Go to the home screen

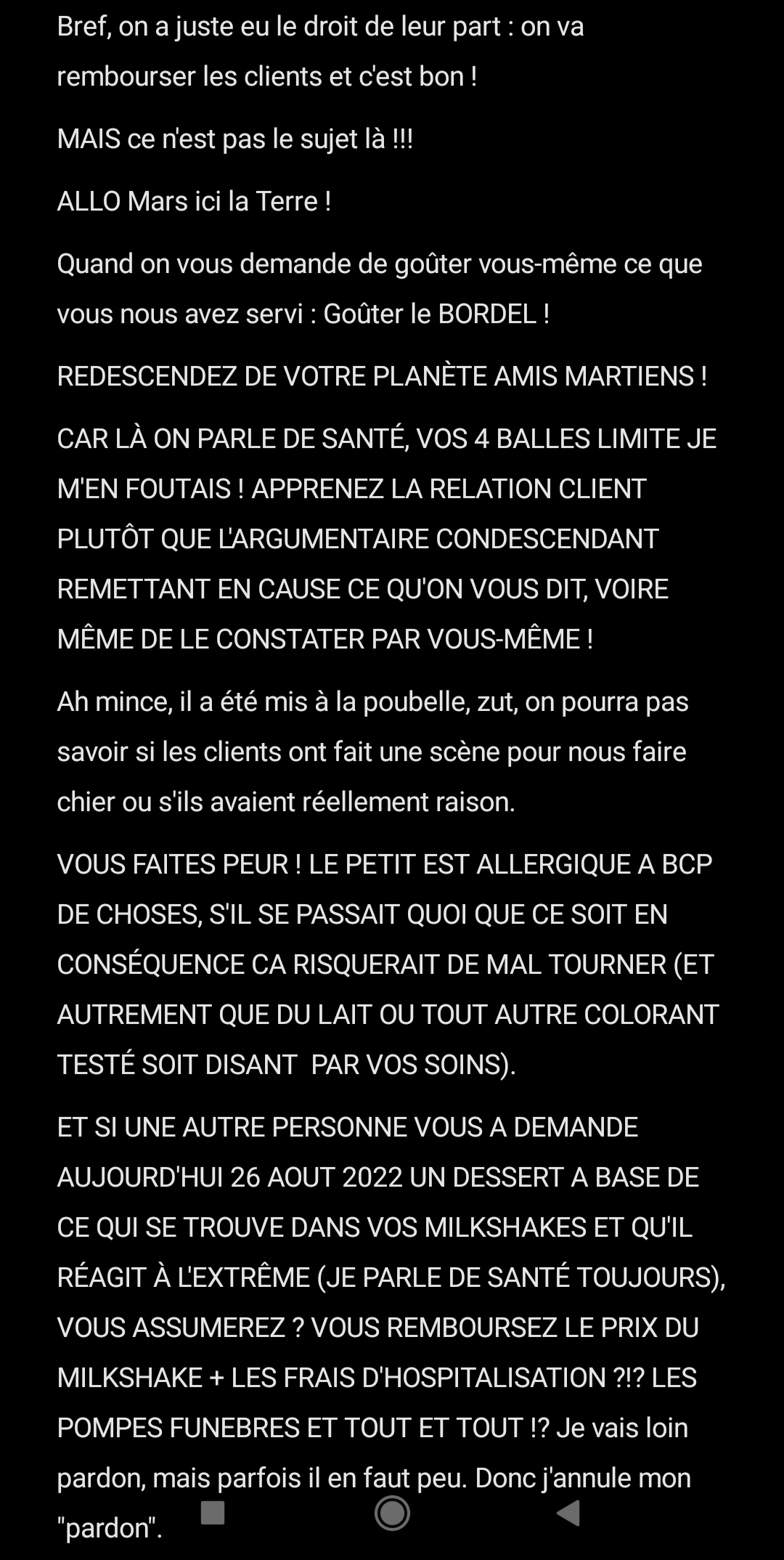[x=392, y=1513]
